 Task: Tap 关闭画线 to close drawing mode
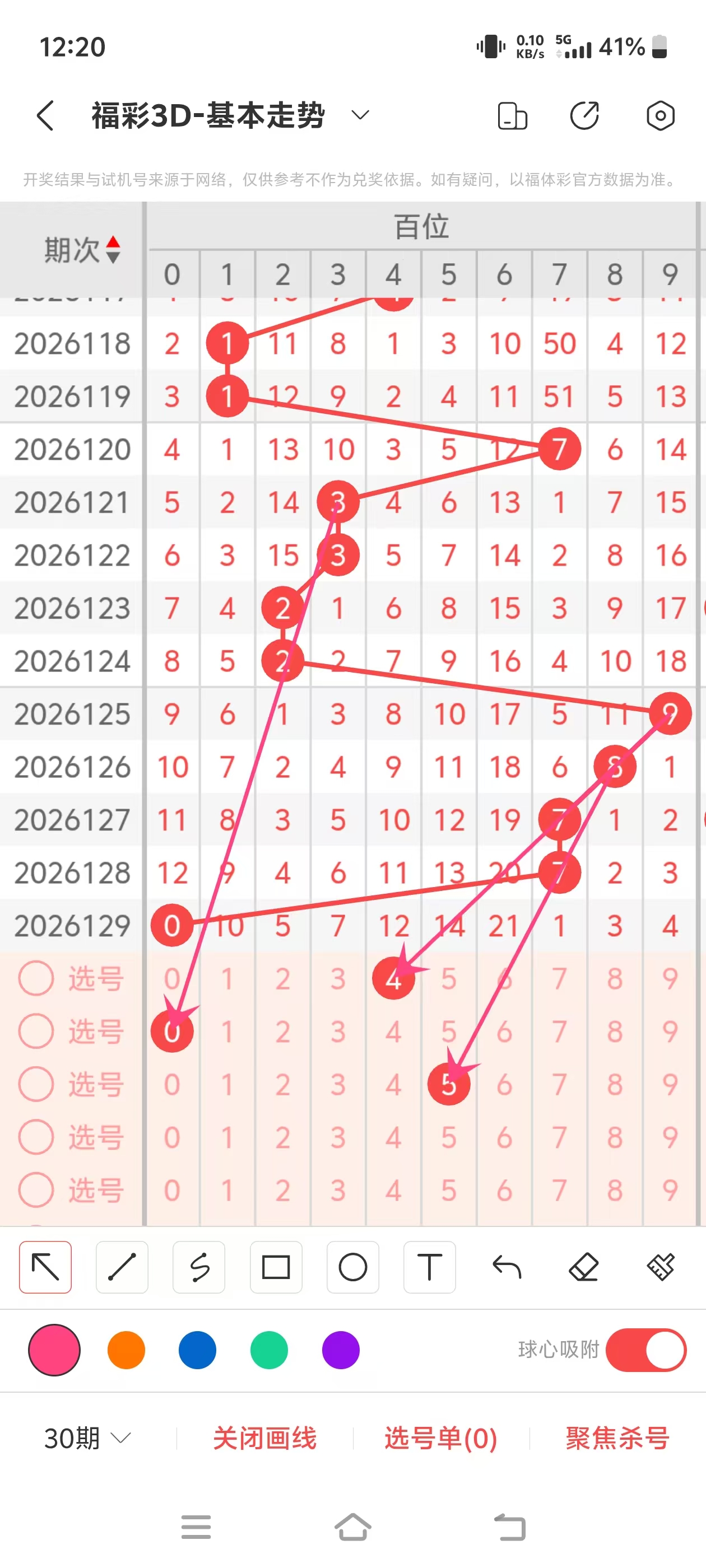(265, 1438)
